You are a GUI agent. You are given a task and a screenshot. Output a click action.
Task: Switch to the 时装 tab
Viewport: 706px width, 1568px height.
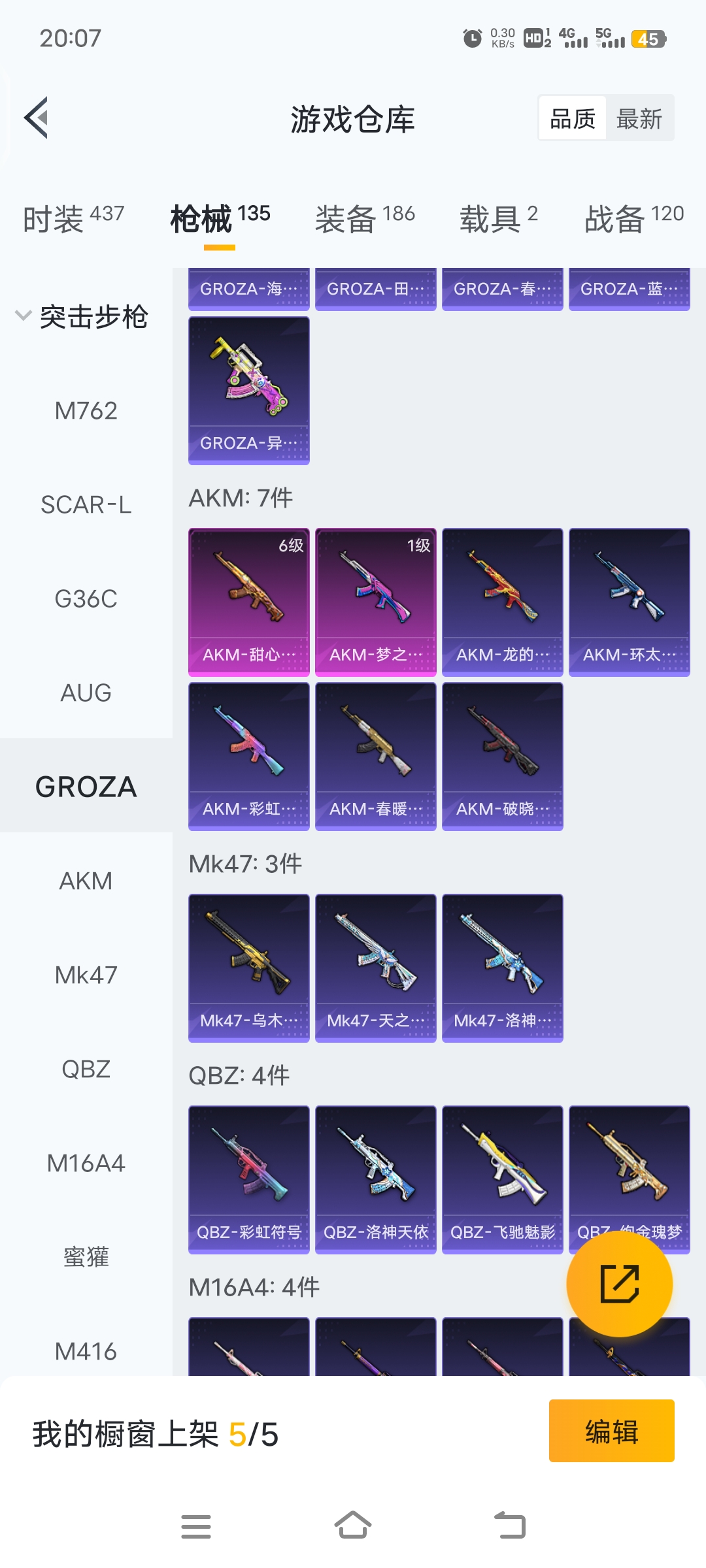[73, 218]
